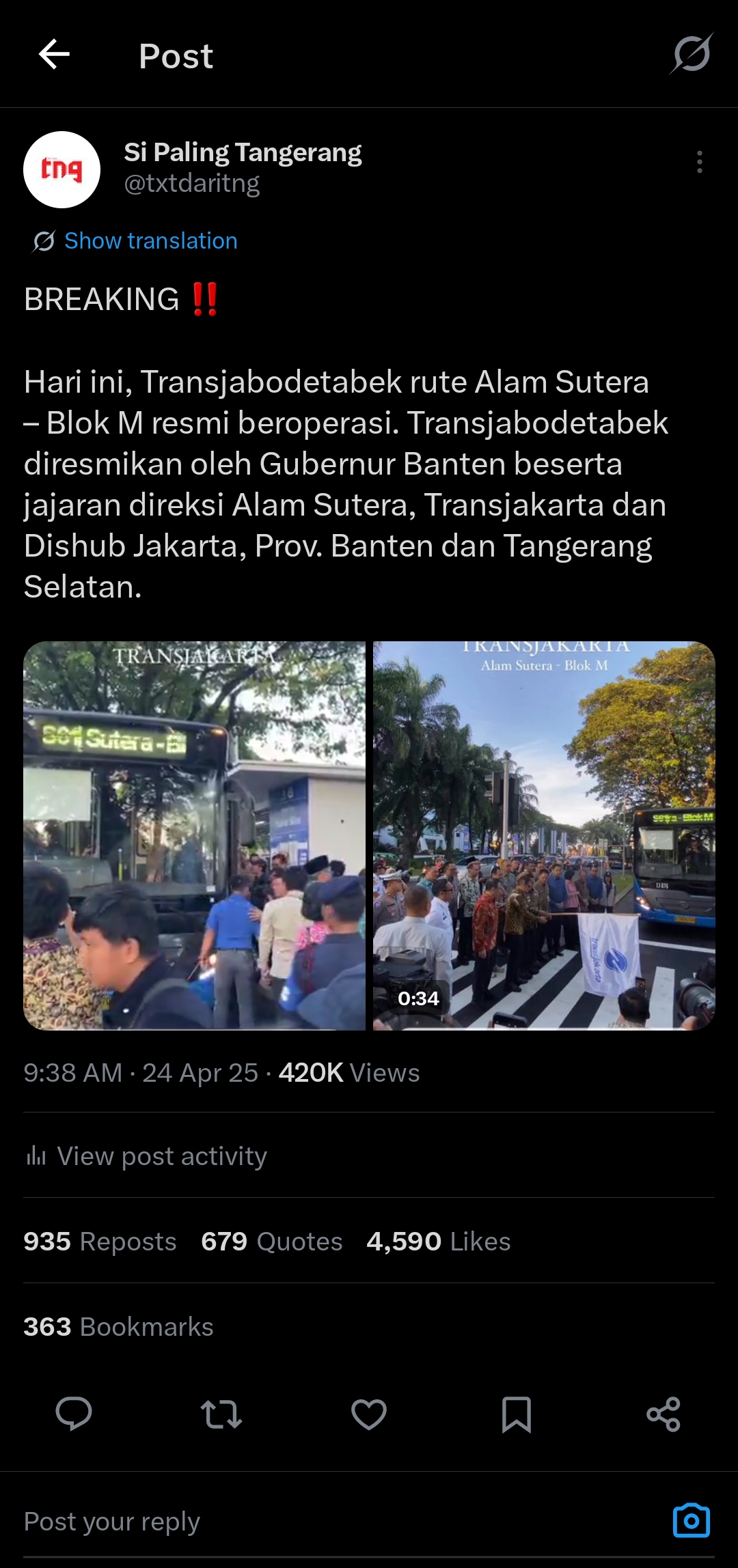Expand options via the more menu dots
738x1568 pixels.
pyautogui.click(x=698, y=162)
